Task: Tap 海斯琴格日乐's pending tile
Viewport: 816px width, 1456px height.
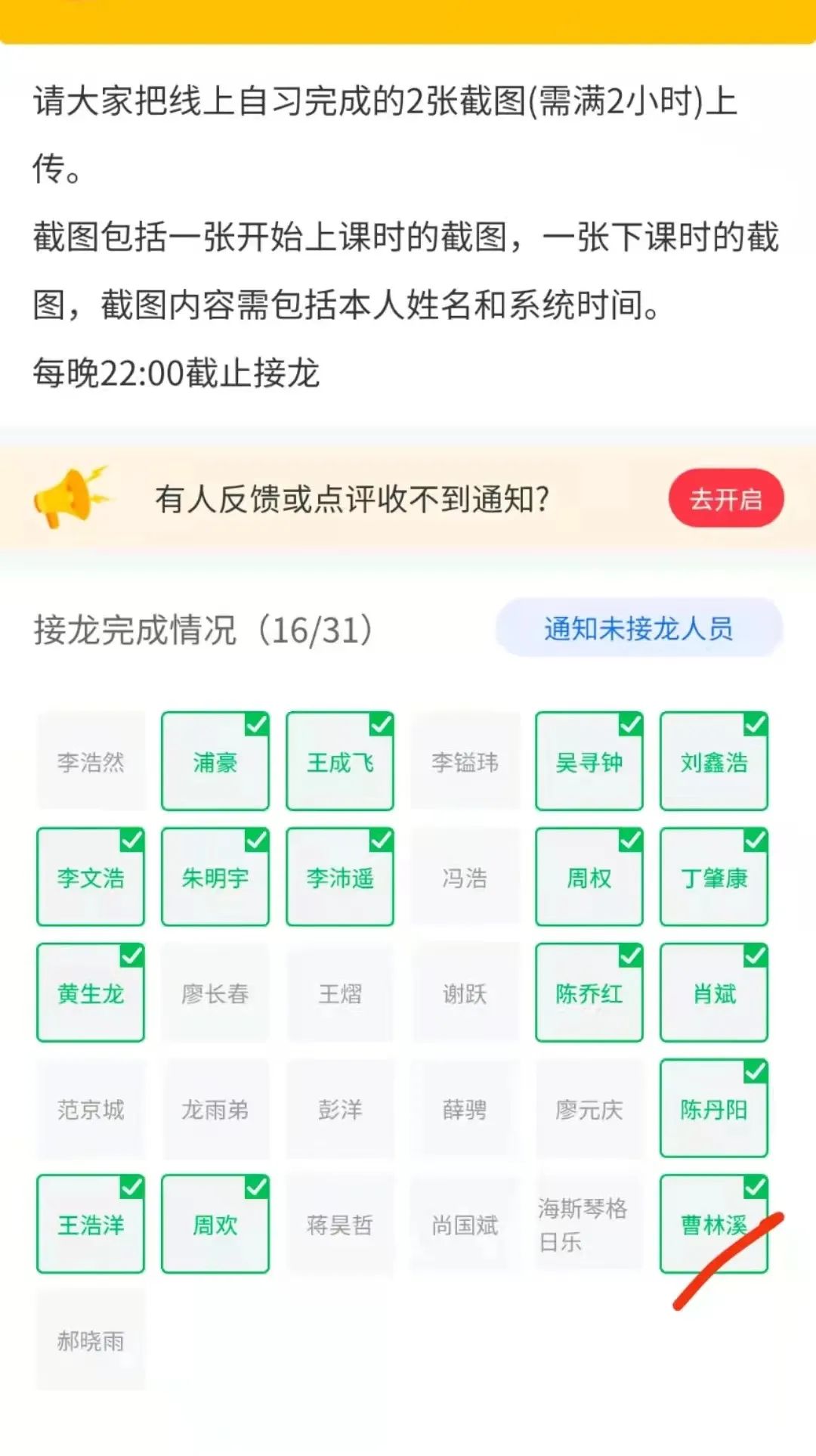Action: 589,1225
